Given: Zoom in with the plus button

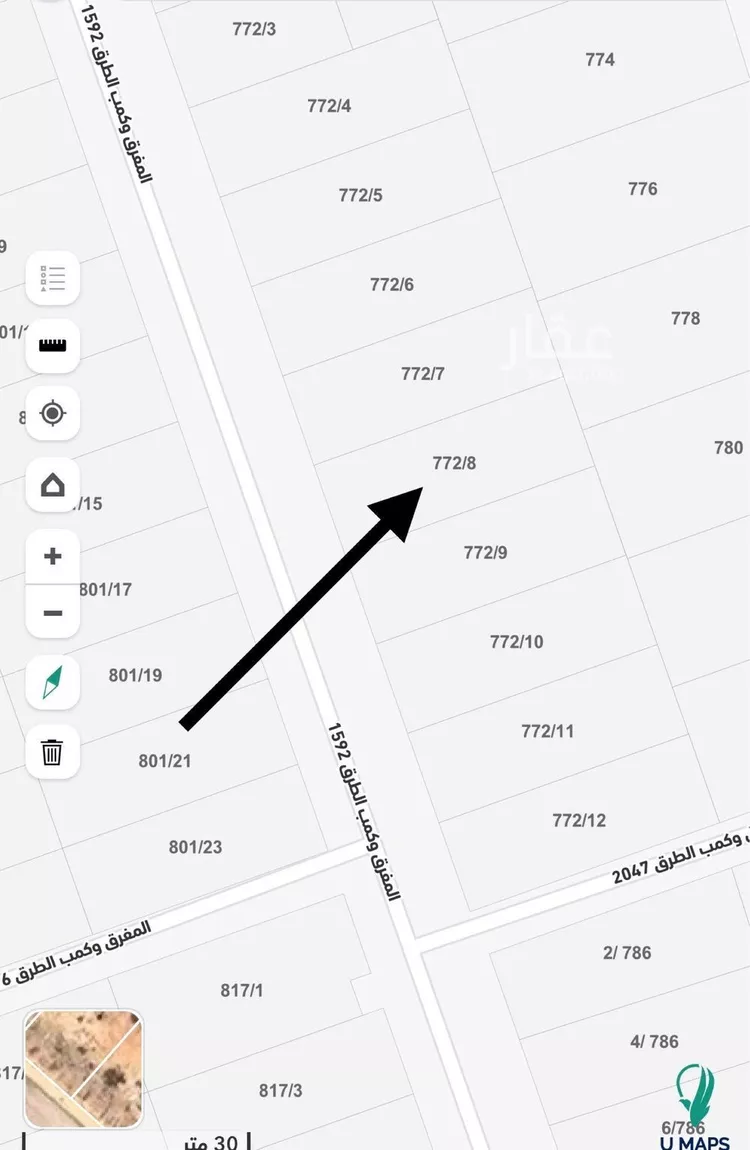Looking at the screenshot, I should (x=52, y=556).
